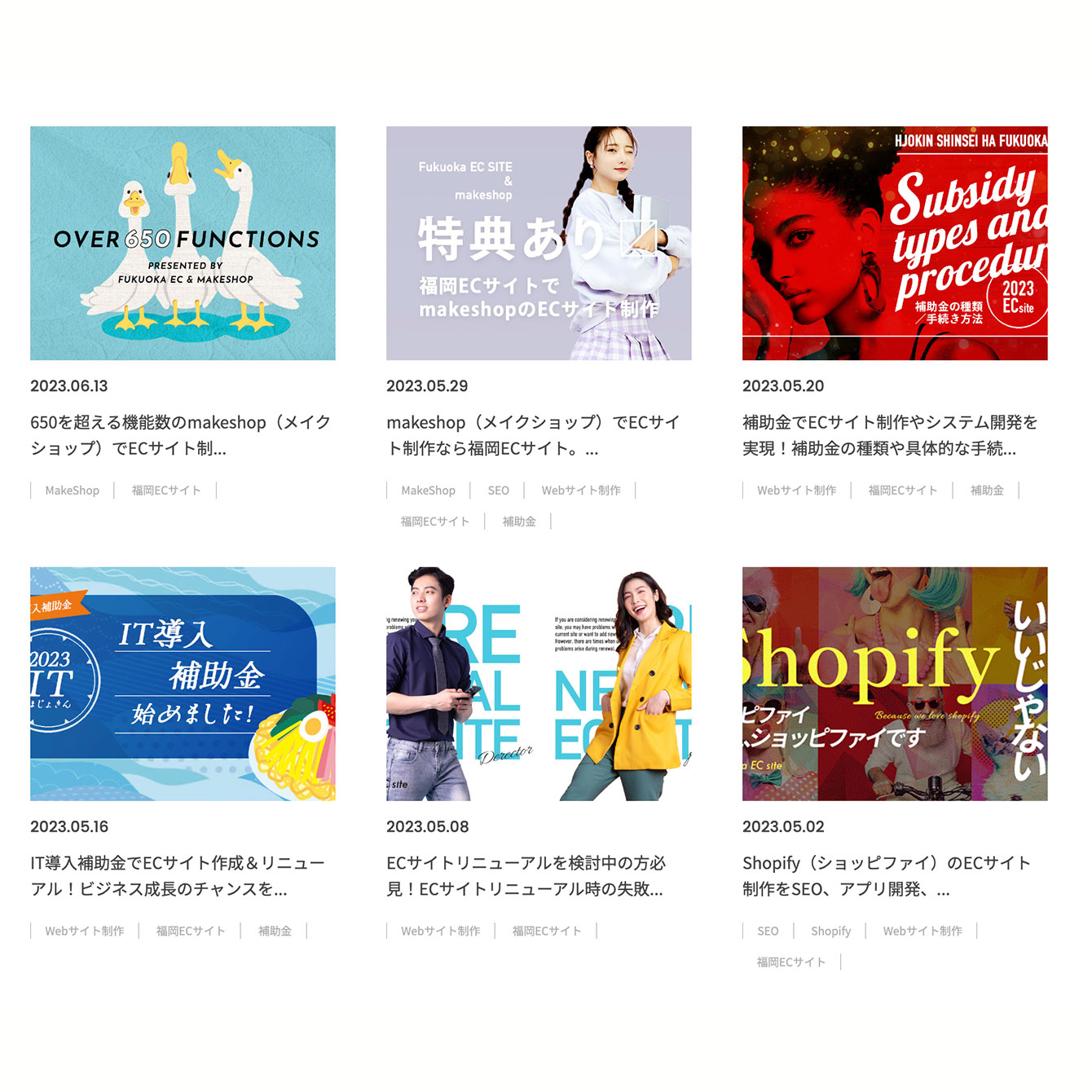Tap the MakeShop tag under the 2023.06.13 post
Image resolution: width=1092 pixels, height=1092 pixels.
(x=73, y=491)
